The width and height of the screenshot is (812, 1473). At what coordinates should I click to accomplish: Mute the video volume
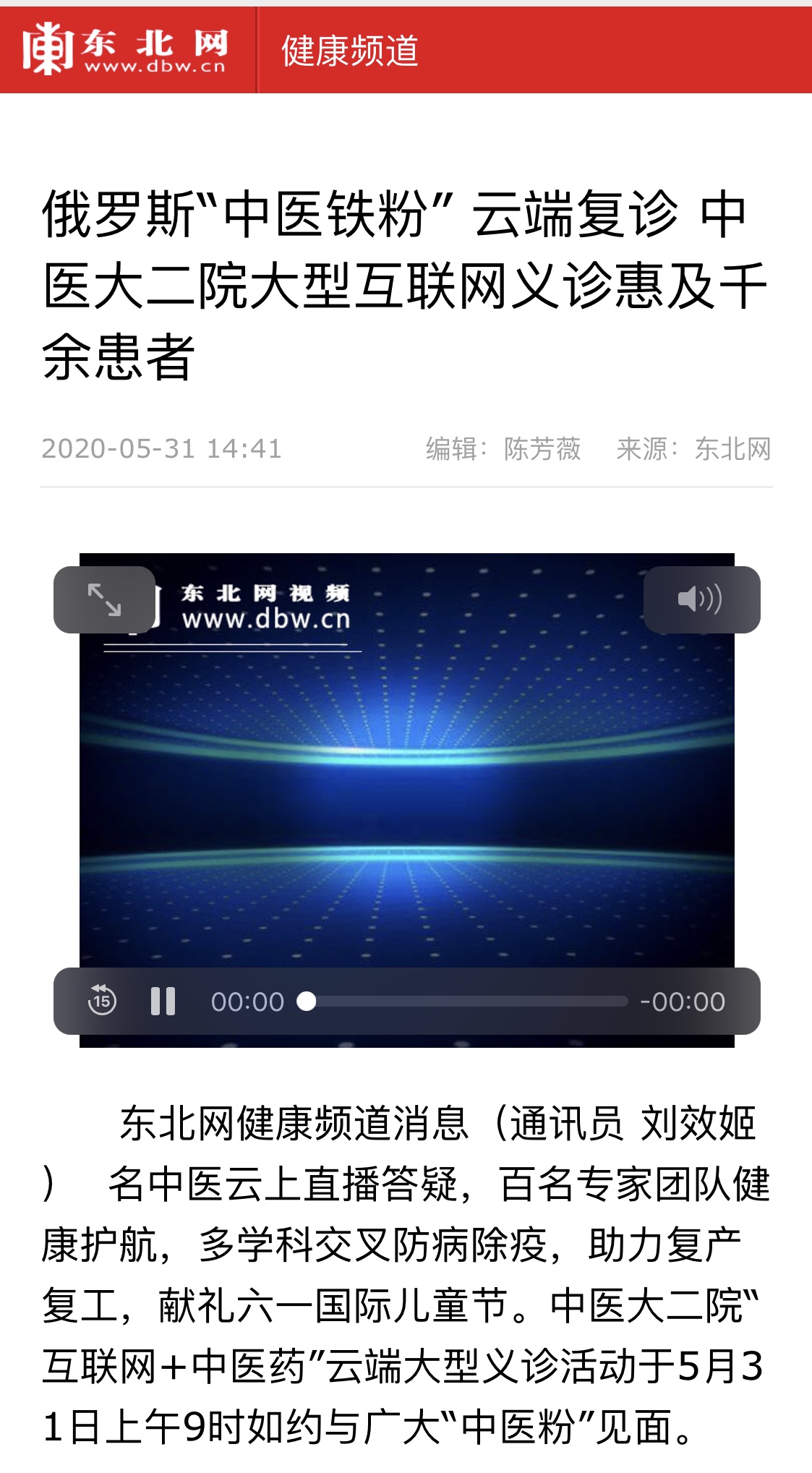pos(701,599)
